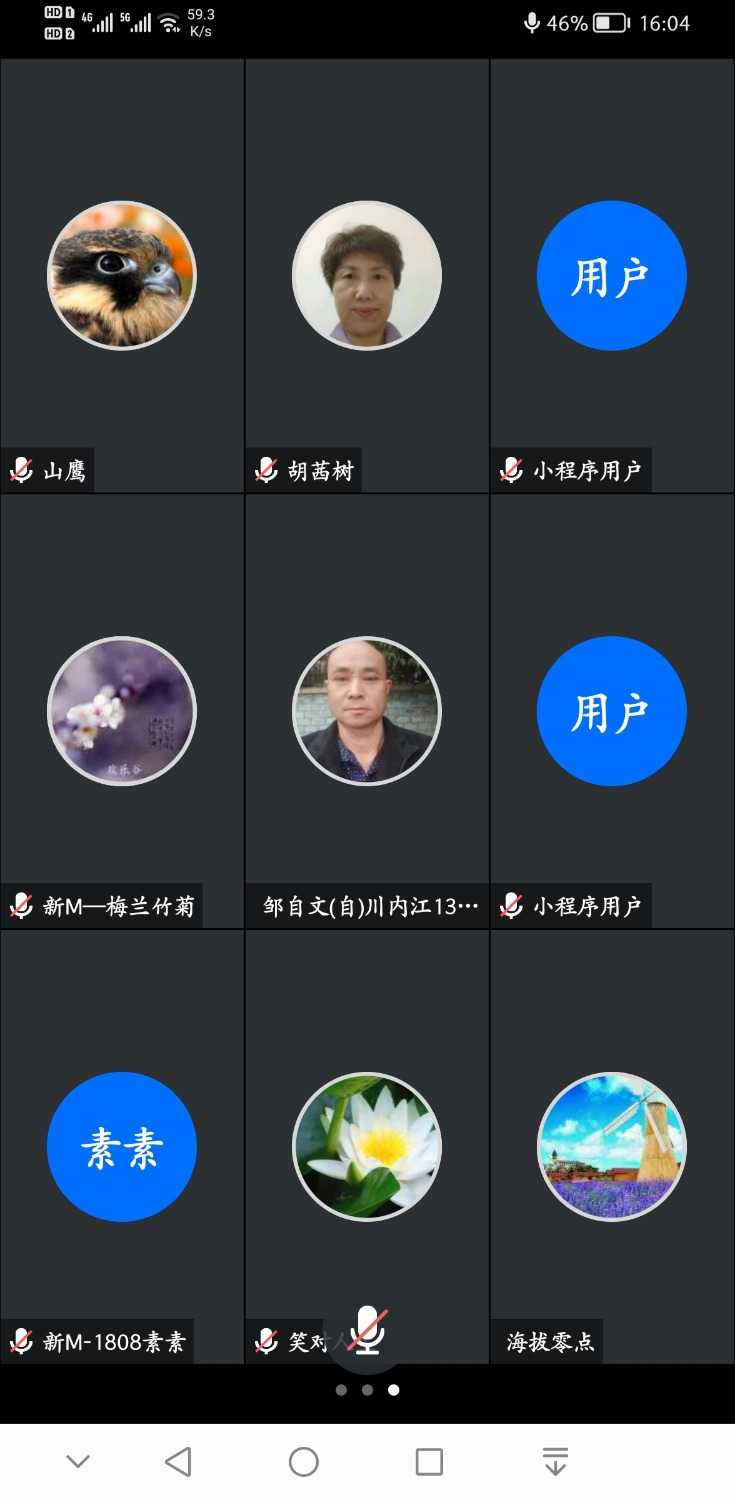Tap the large central microphone button
735x1500 pixels.
368,1331
